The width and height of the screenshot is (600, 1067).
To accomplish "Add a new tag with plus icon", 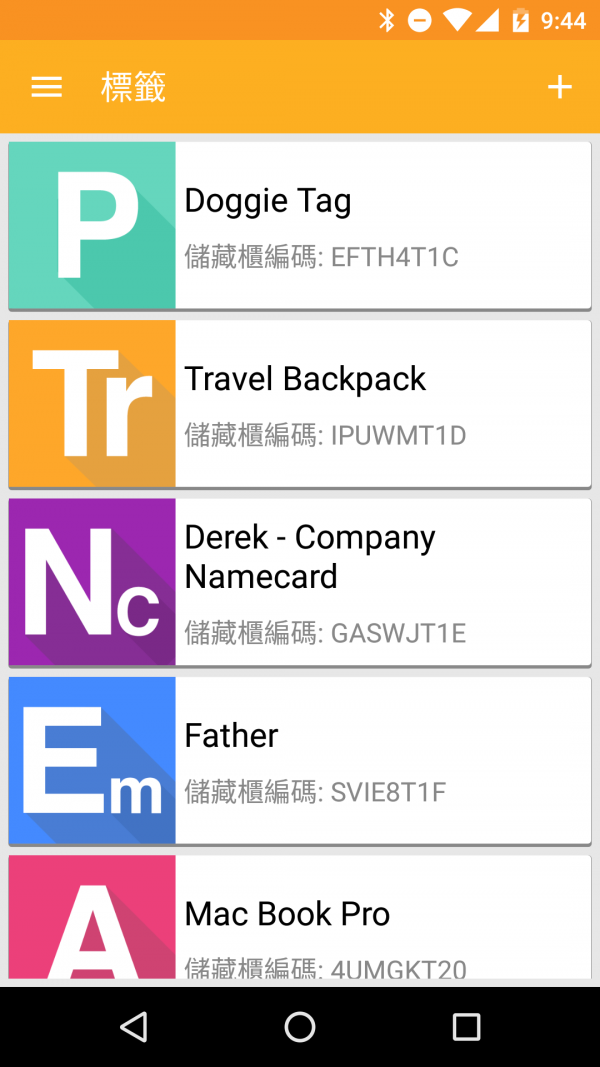I will [x=559, y=88].
